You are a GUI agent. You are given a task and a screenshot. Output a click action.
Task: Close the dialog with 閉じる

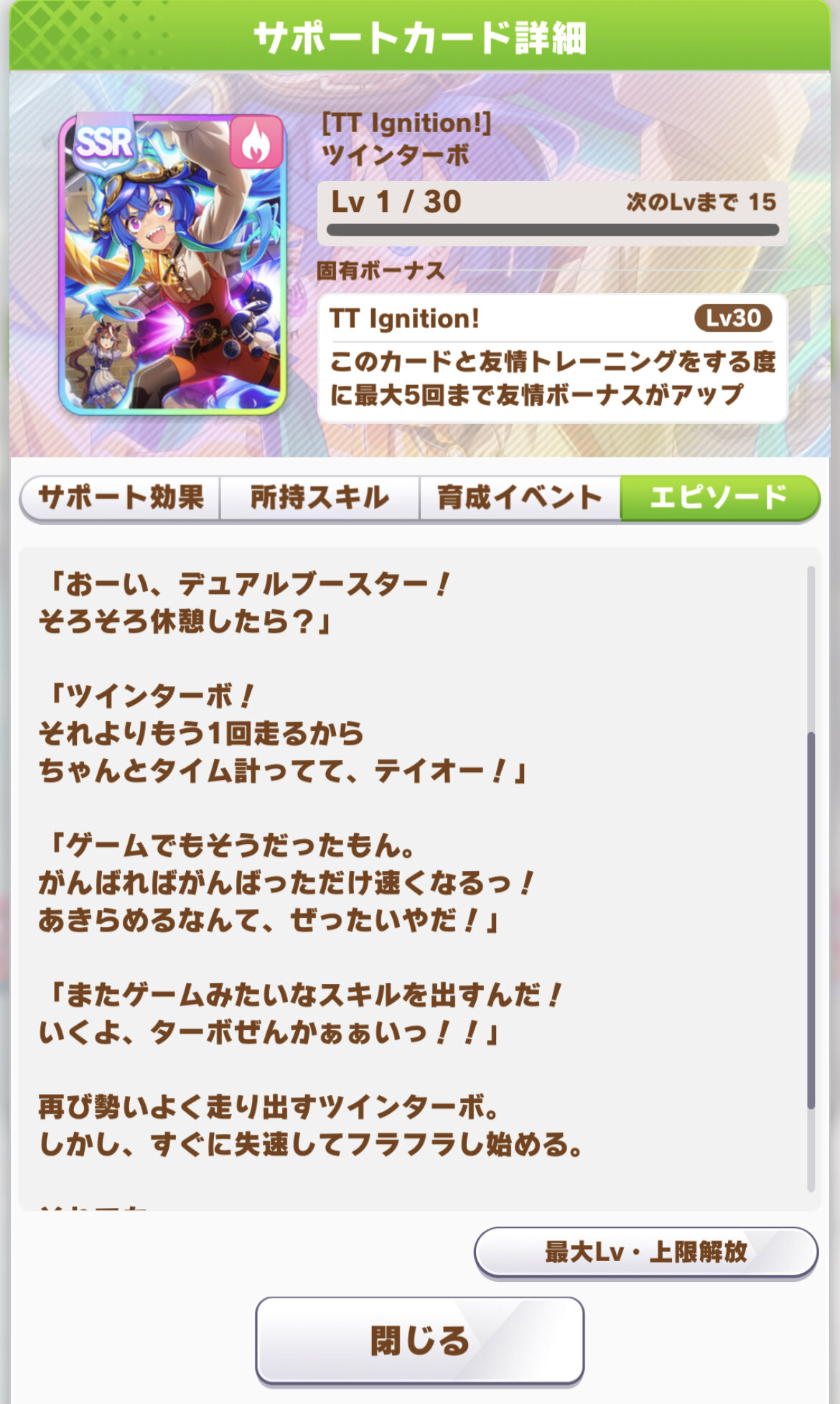[x=419, y=1340]
